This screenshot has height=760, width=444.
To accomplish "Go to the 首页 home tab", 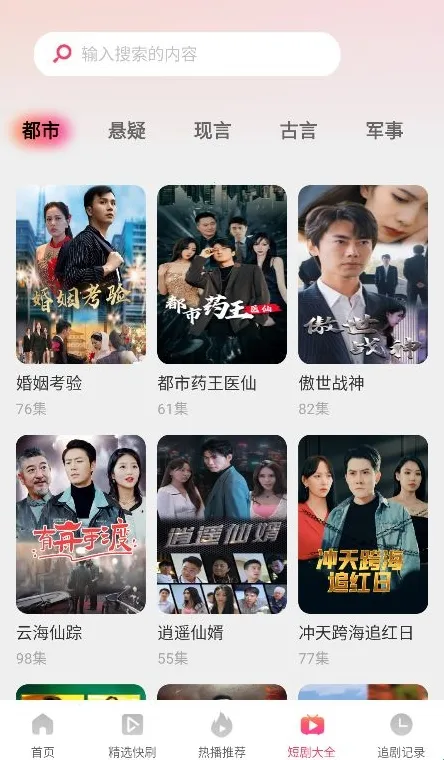I will (43, 734).
